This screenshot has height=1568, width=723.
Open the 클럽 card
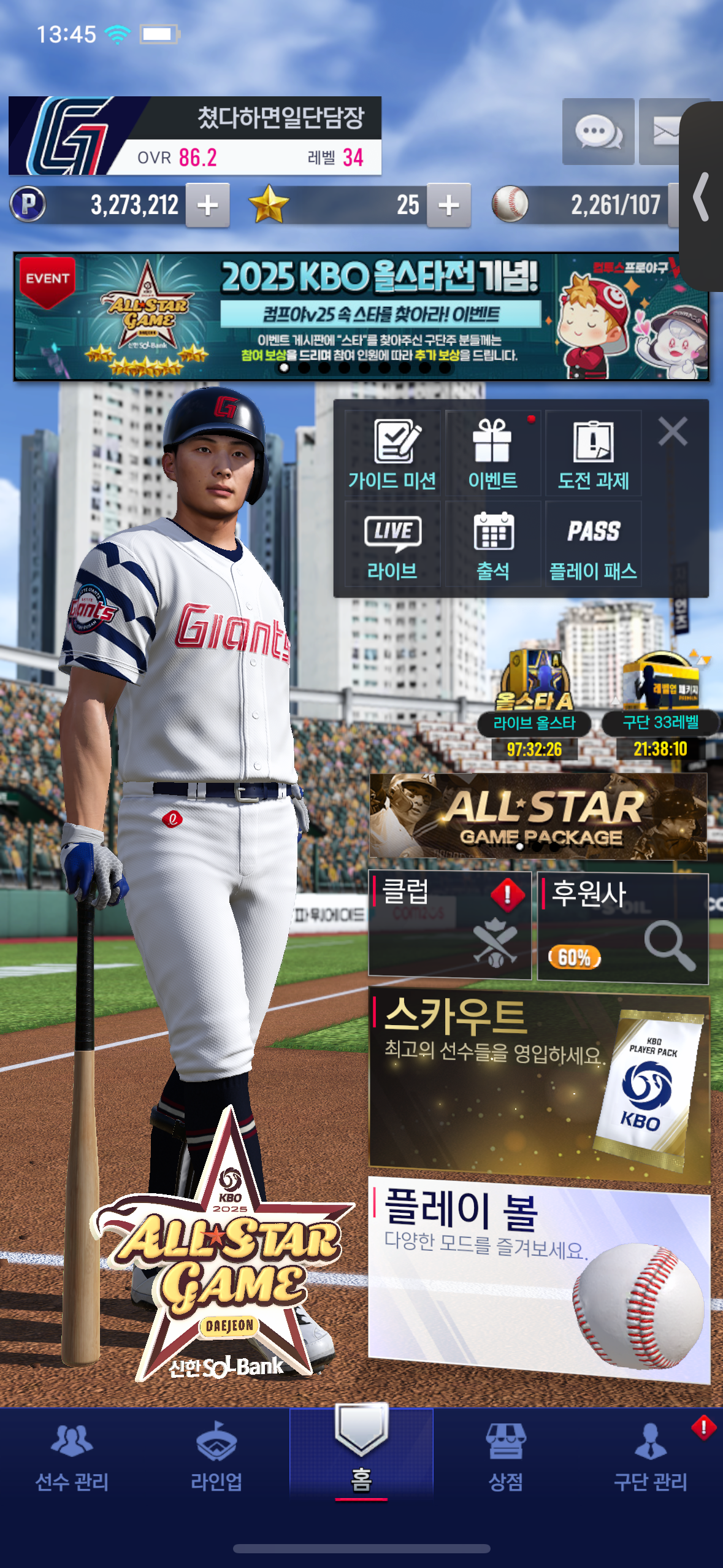pyautogui.click(x=449, y=926)
